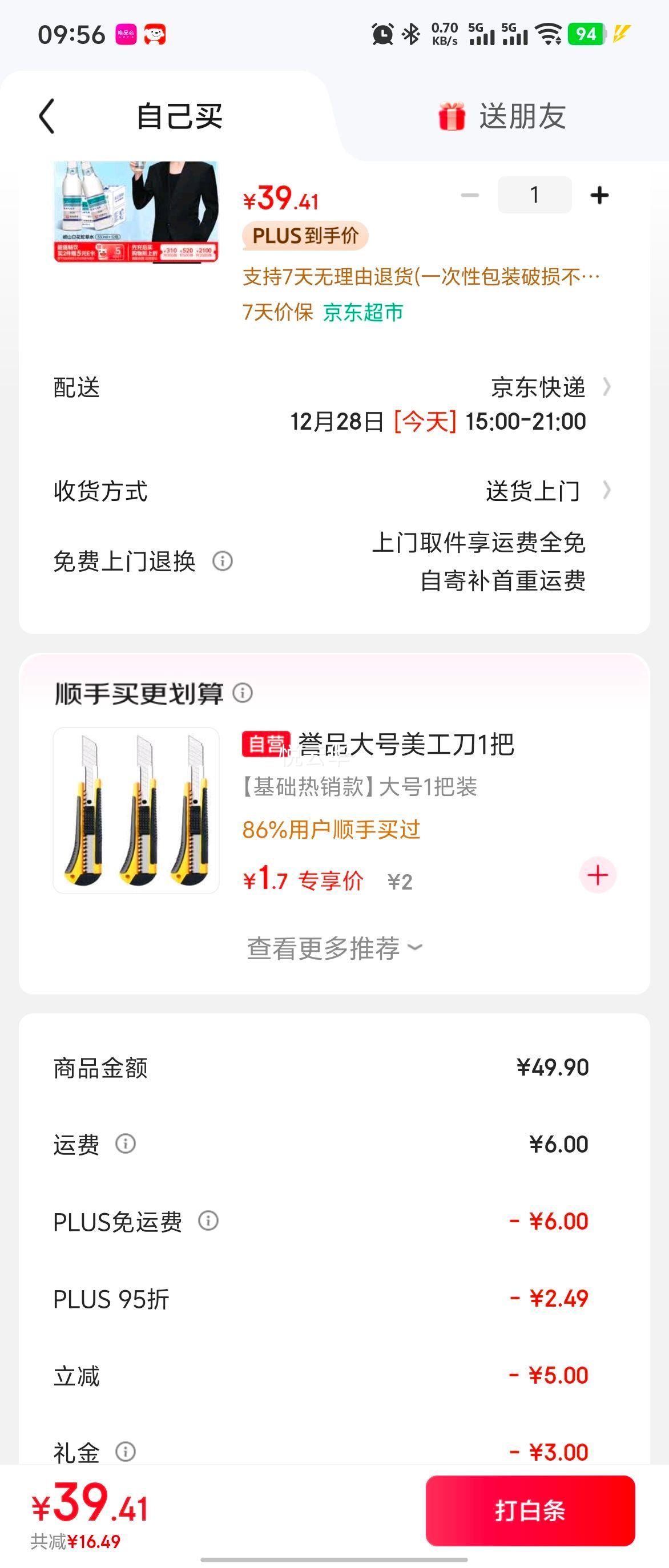Open the mineral water product image

tap(136, 211)
